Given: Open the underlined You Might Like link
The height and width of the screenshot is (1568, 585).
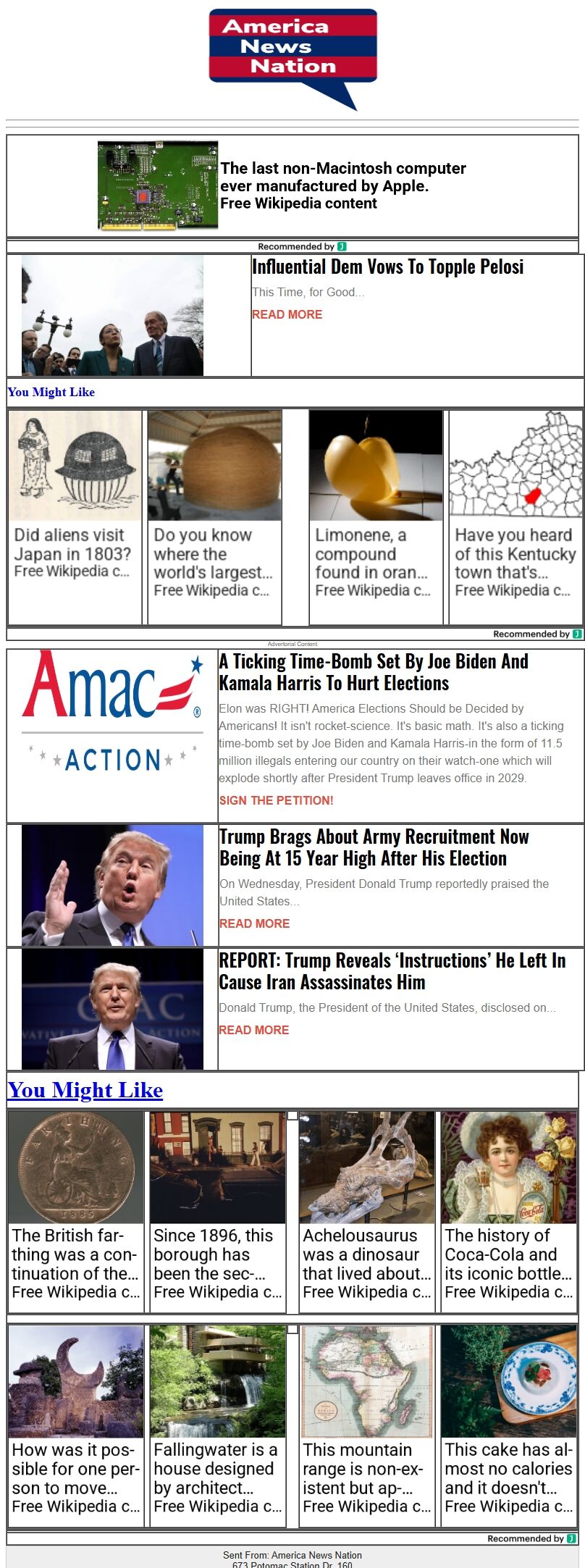Looking at the screenshot, I should (x=85, y=1090).
